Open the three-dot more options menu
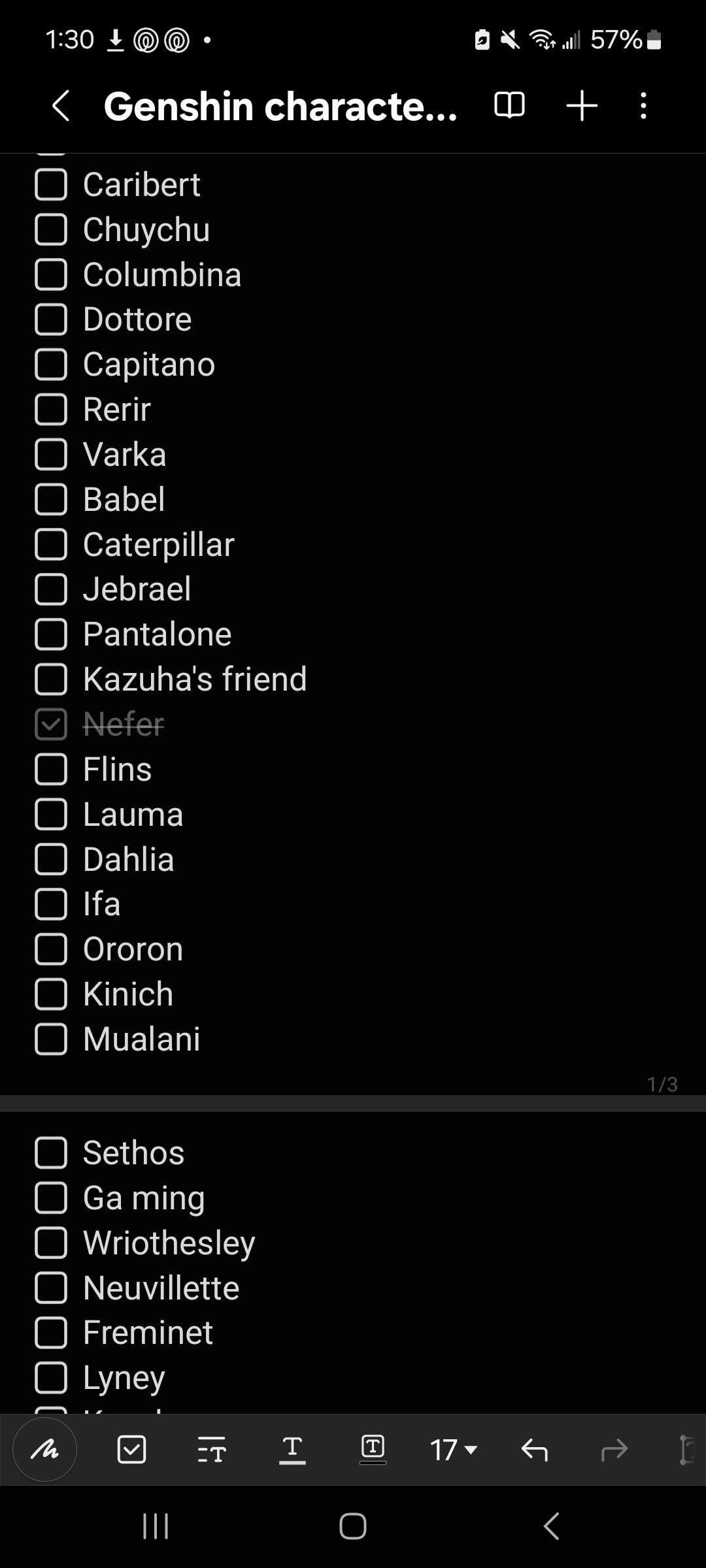The image size is (706, 1568). [x=644, y=106]
